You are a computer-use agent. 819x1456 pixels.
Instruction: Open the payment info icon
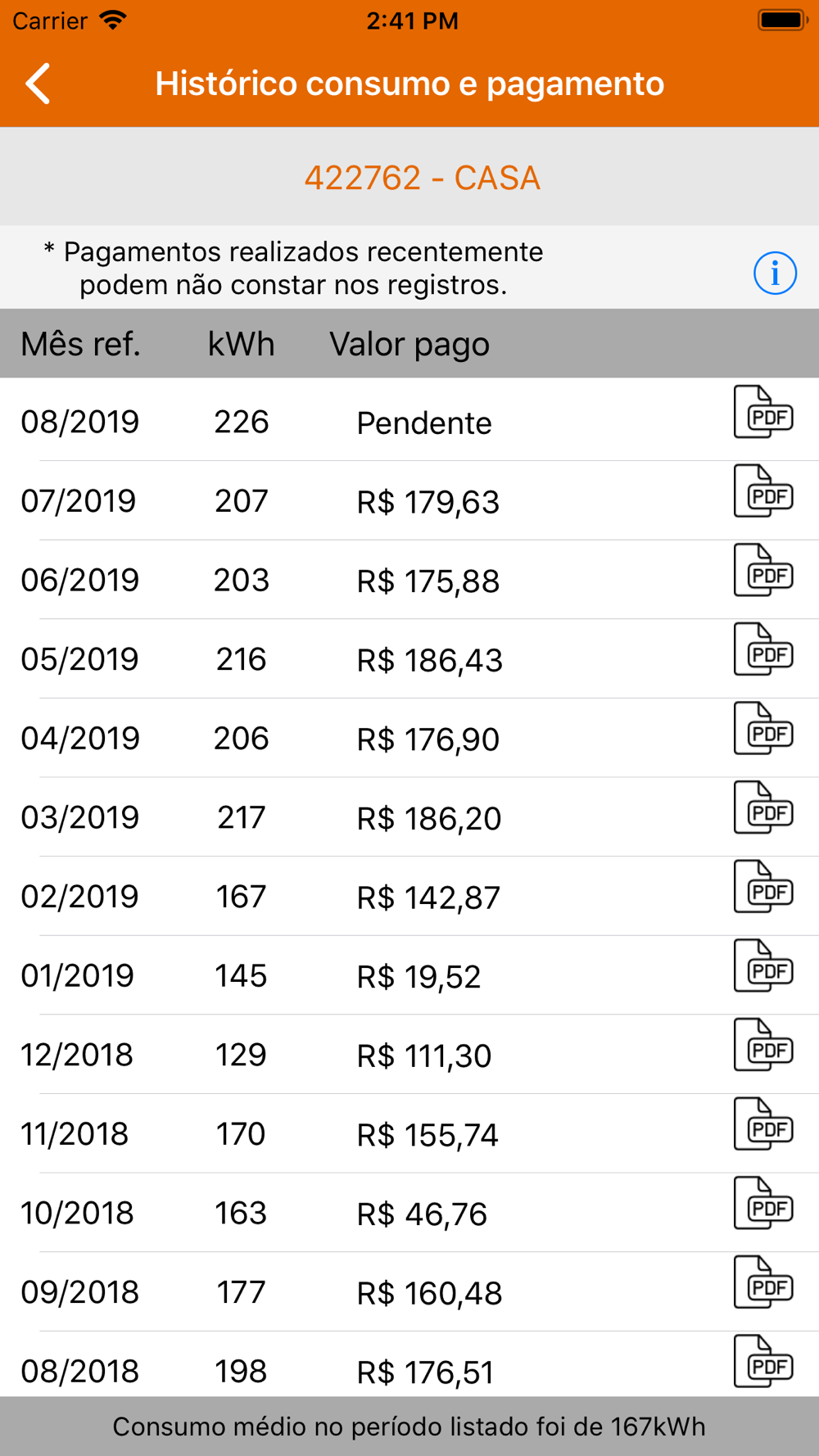pyautogui.click(x=775, y=273)
